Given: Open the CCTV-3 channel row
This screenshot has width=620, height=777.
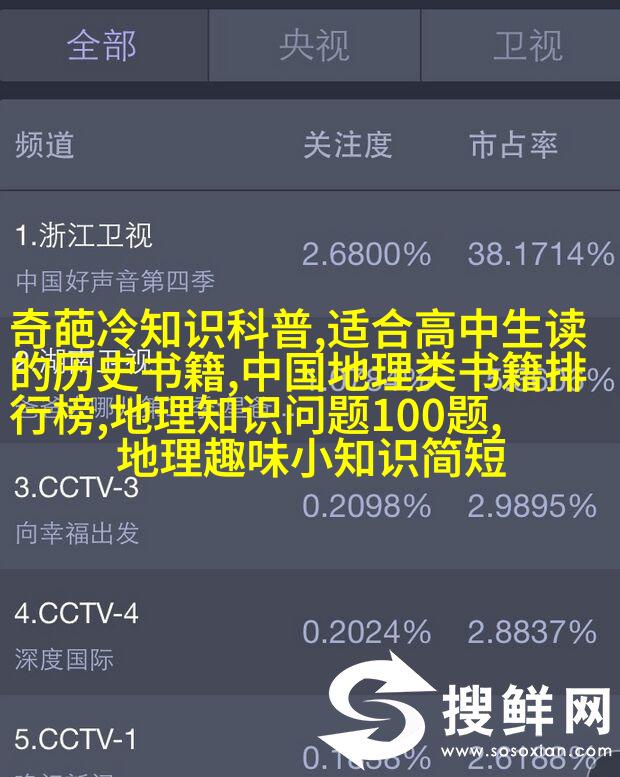Looking at the screenshot, I should point(310,508).
